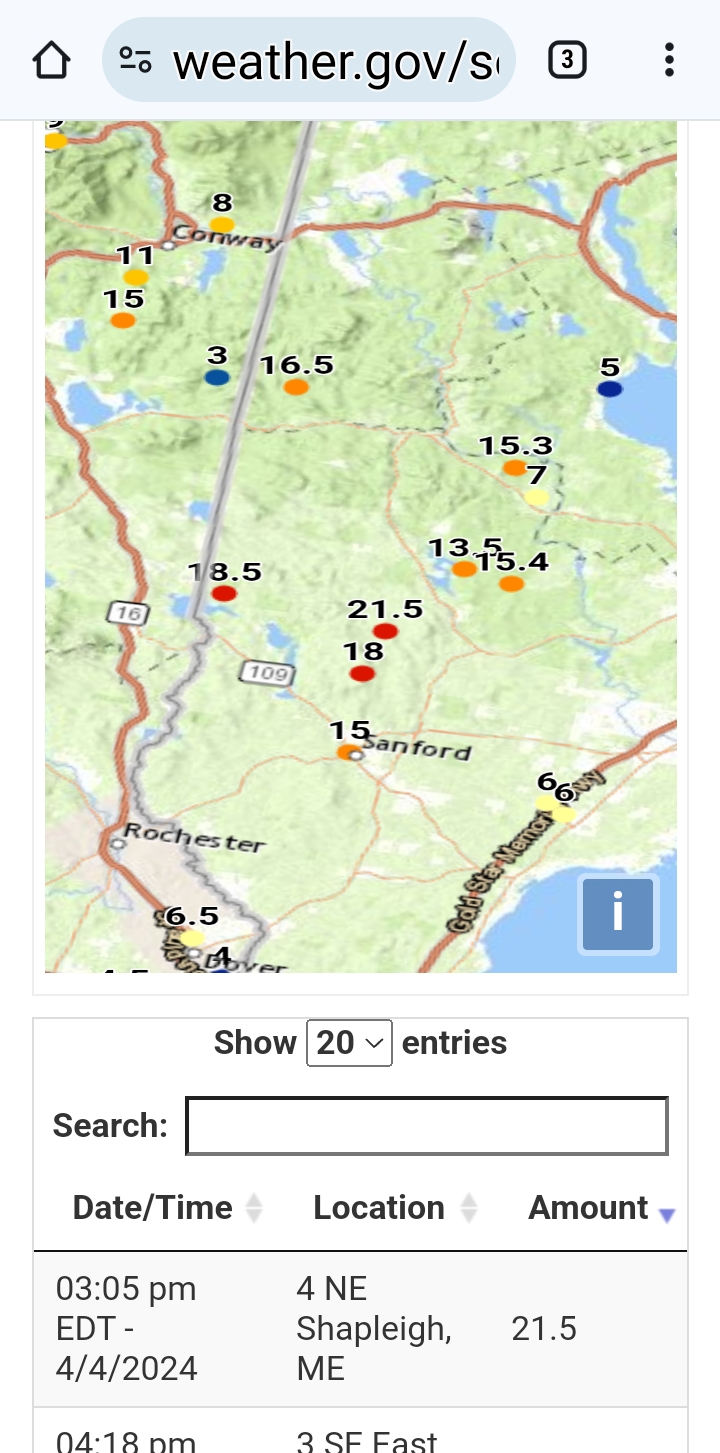The image size is (720, 1453).
Task: Open the browser overflow menu
Action: pos(669,61)
